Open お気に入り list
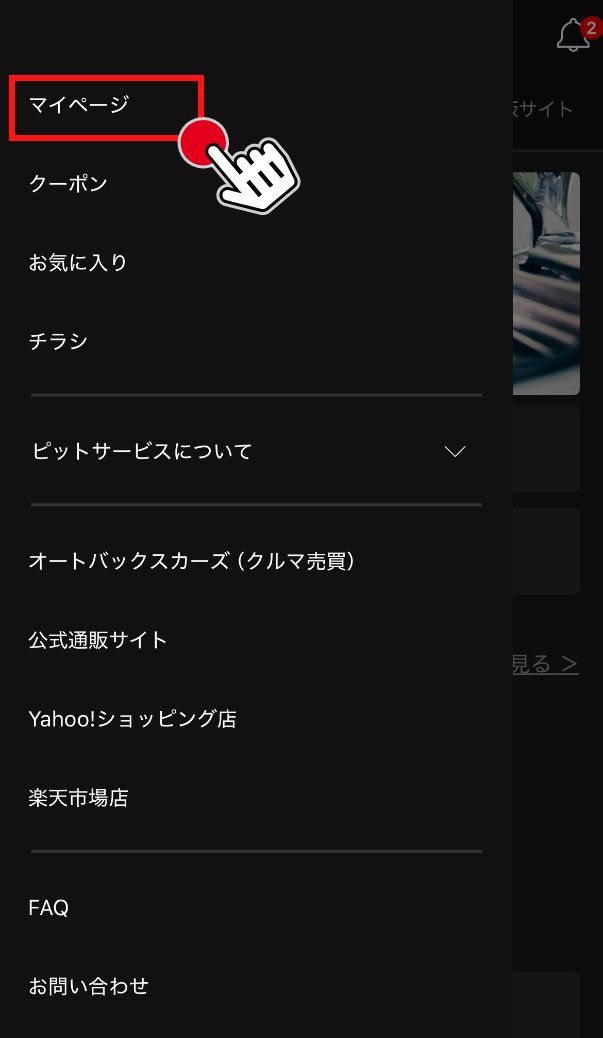 (x=78, y=263)
